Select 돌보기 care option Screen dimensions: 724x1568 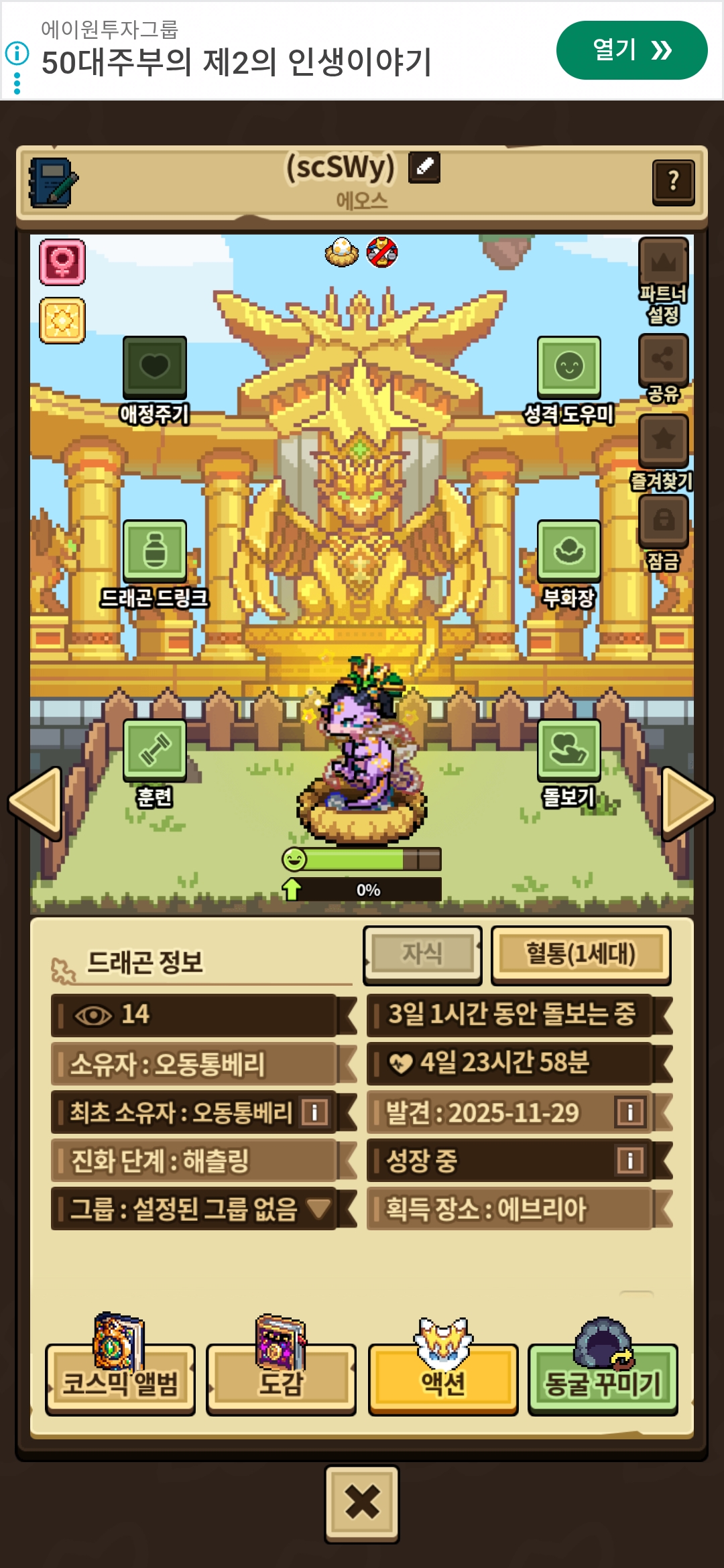click(x=568, y=750)
